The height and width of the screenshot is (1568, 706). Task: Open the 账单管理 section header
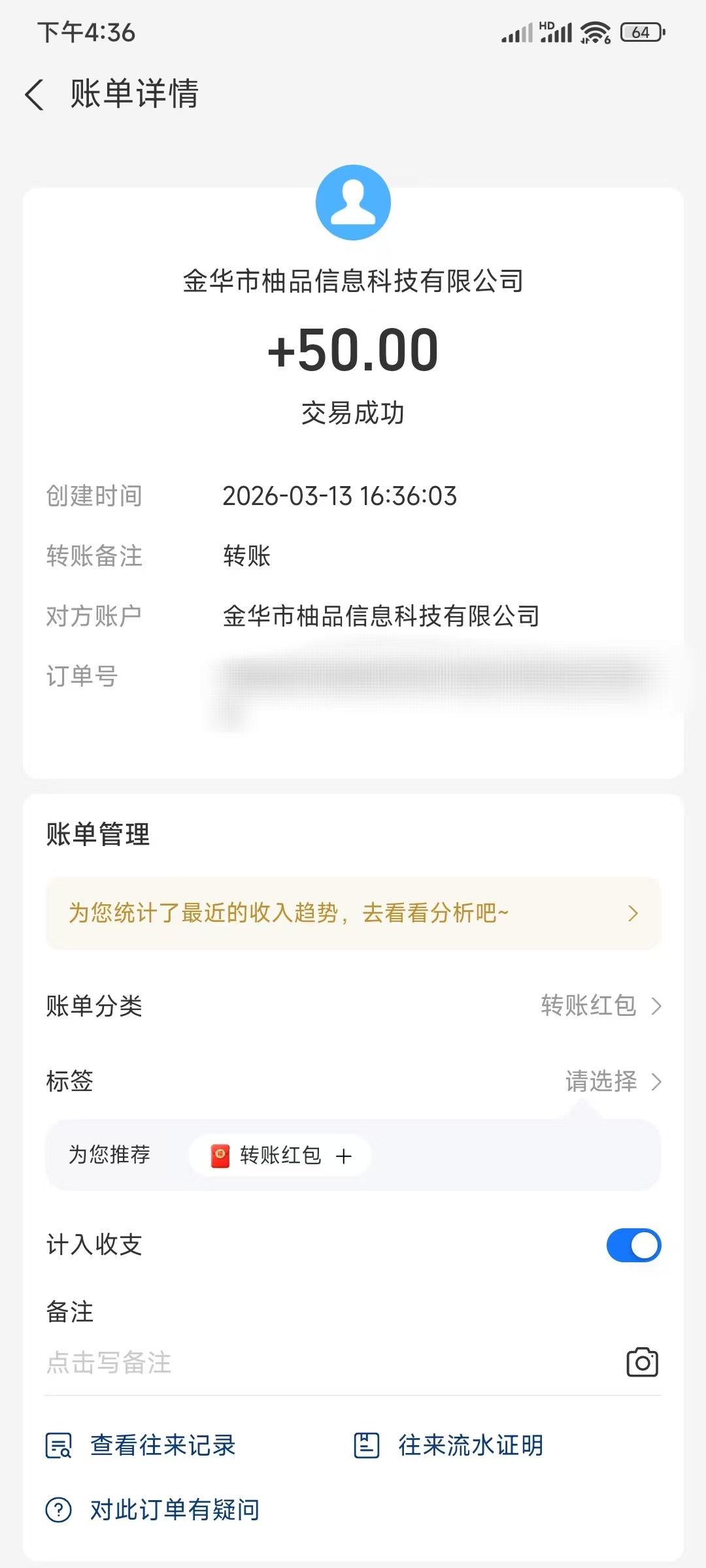tap(98, 834)
